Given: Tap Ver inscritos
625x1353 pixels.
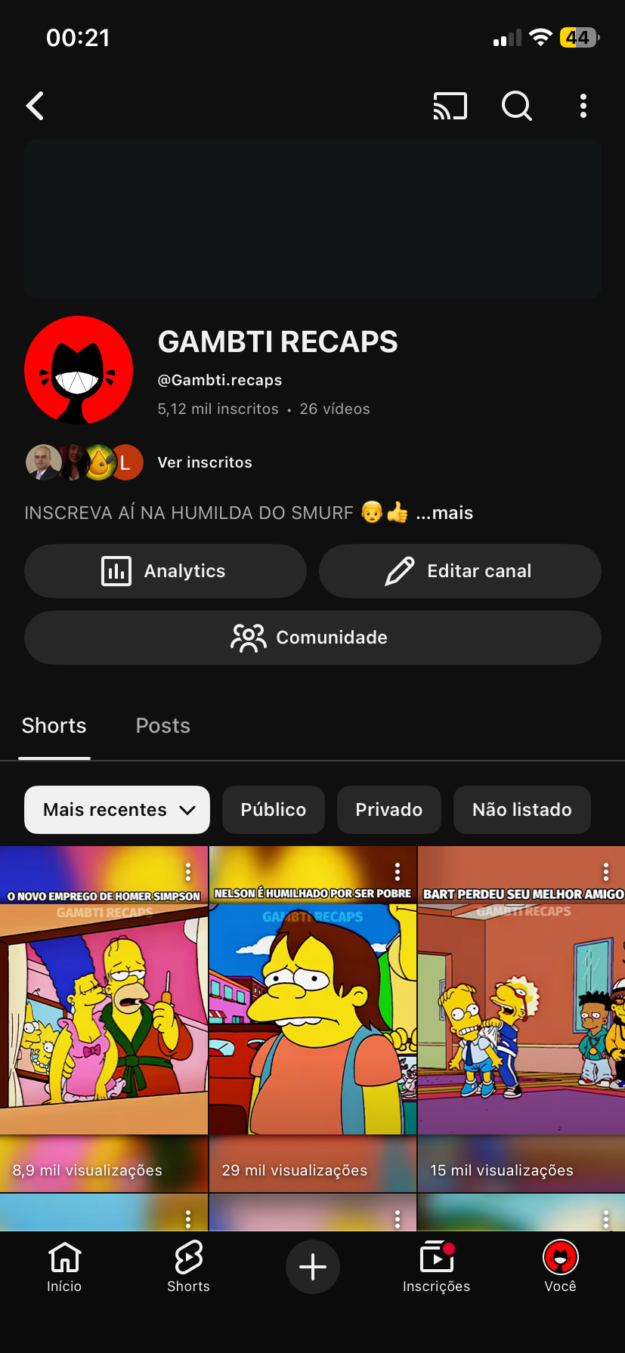Looking at the screenshot, I should pos(204,462).
